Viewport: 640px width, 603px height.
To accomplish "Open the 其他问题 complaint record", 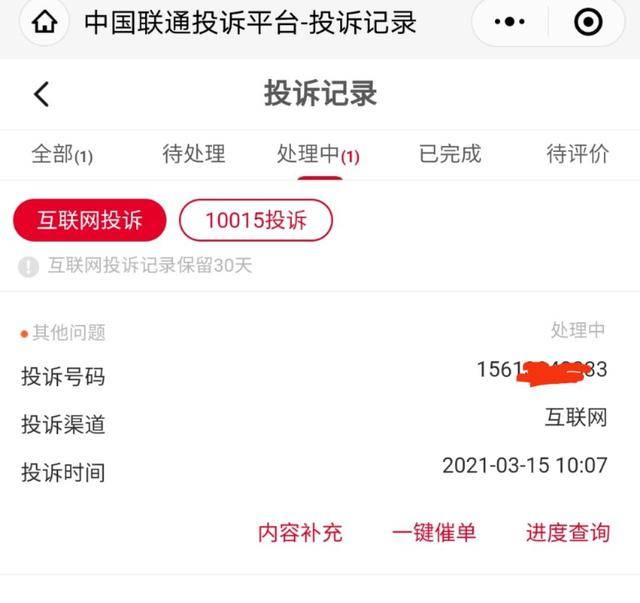I will pyautogui.click(x=320, y=400).
